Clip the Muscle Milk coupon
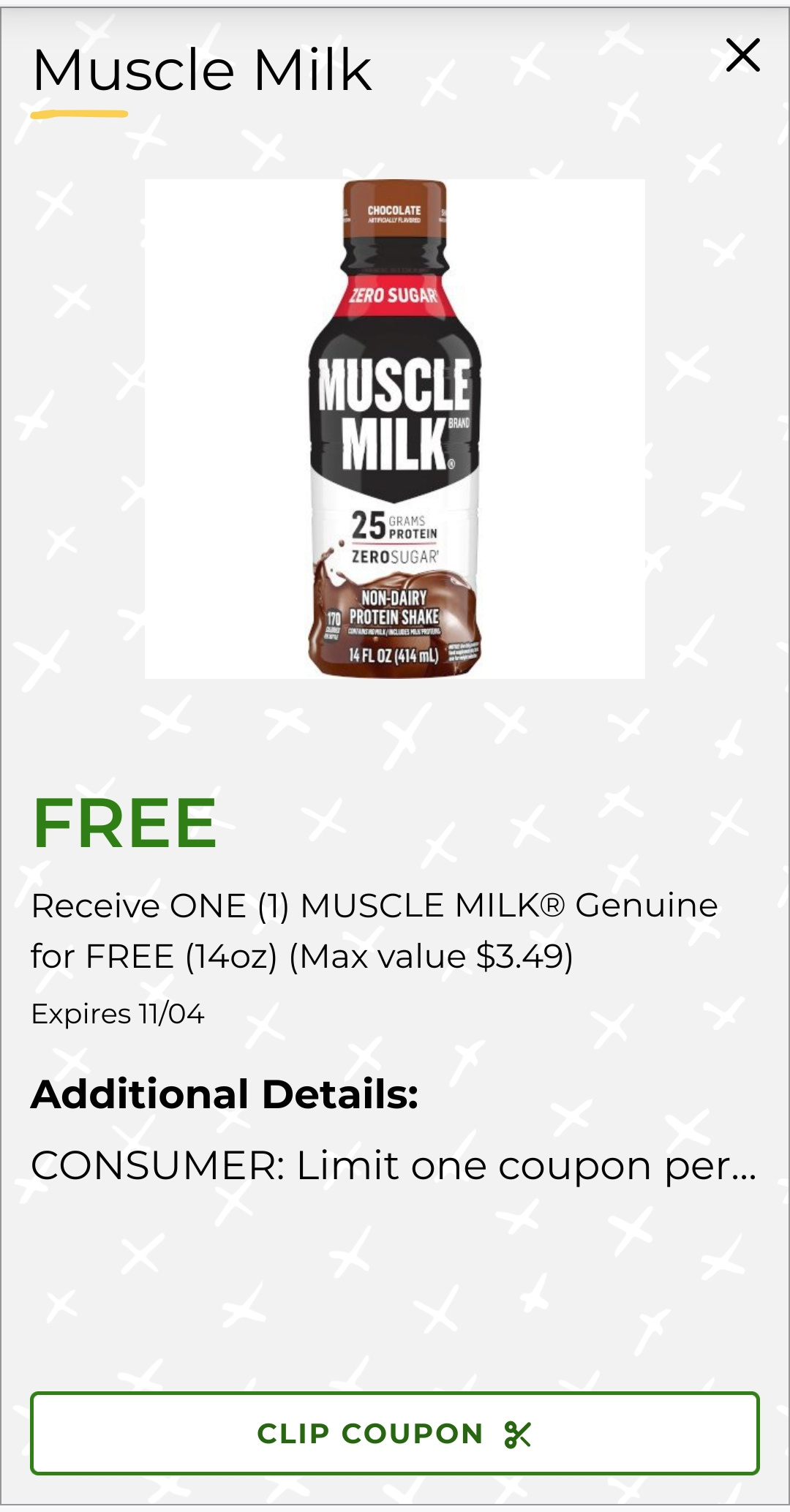 click(x=394, y=1433)
